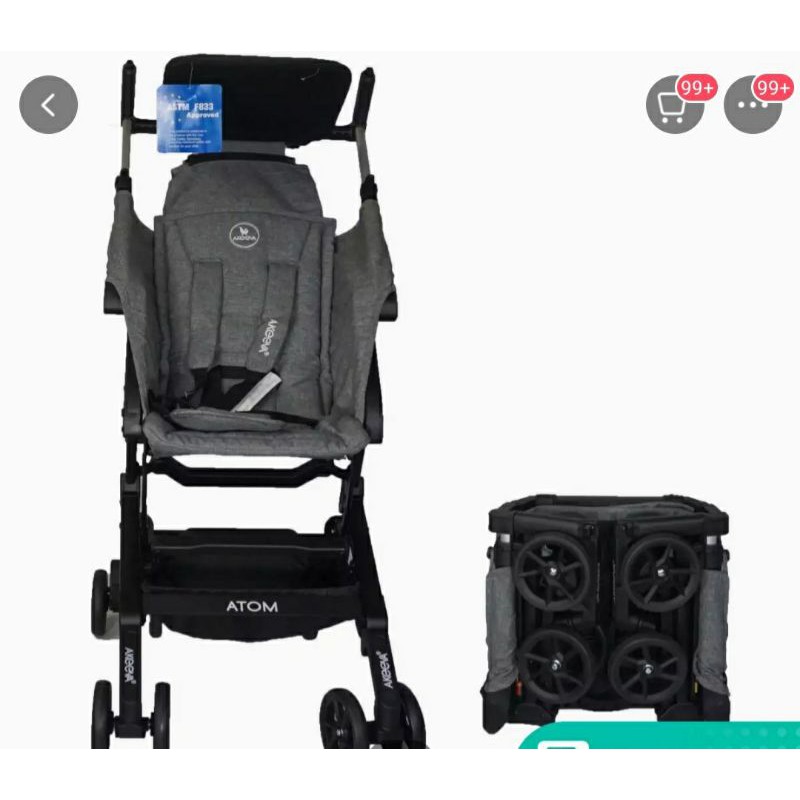Go back using the arrow button

pos(48,105)
